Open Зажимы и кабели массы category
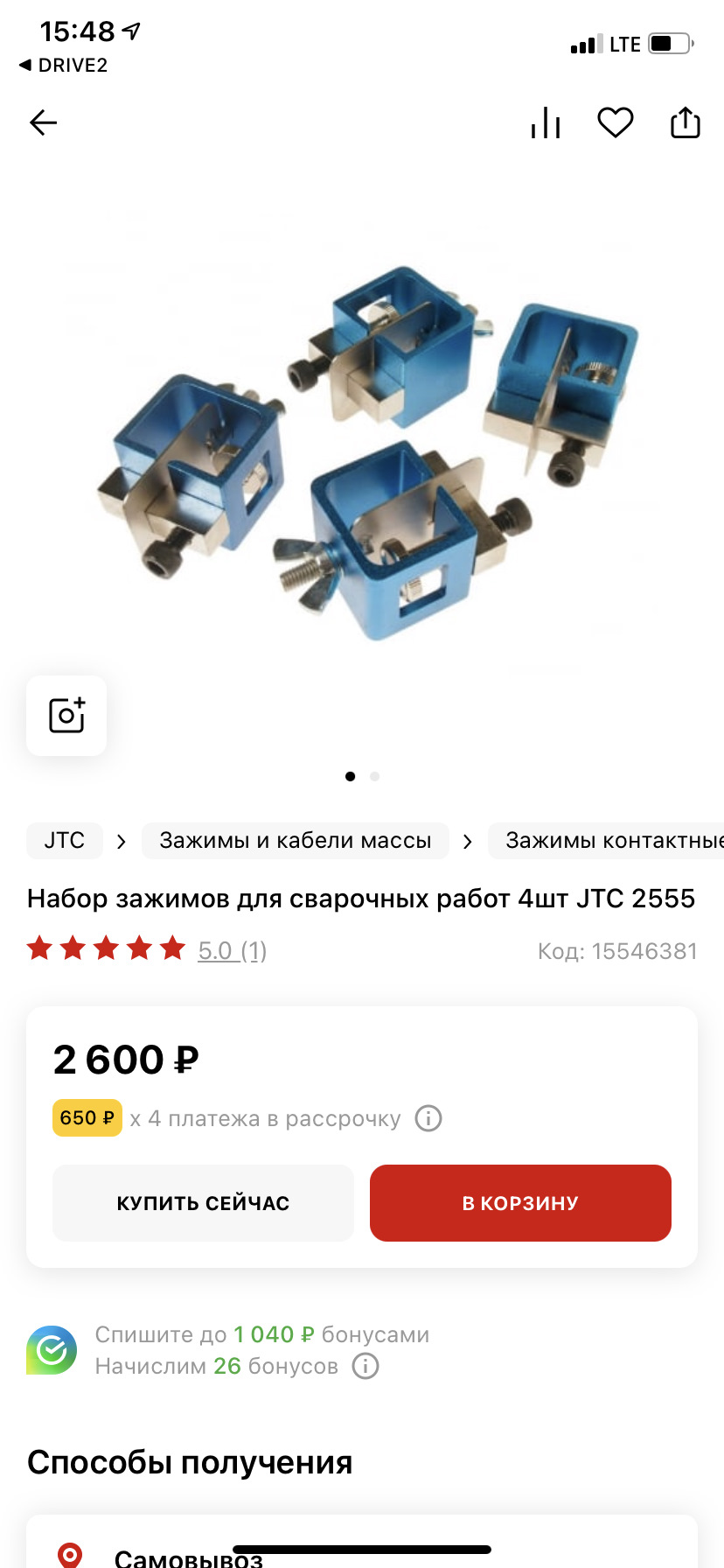The height and width of the screenshot is (1568, 724). coord(295,840)
